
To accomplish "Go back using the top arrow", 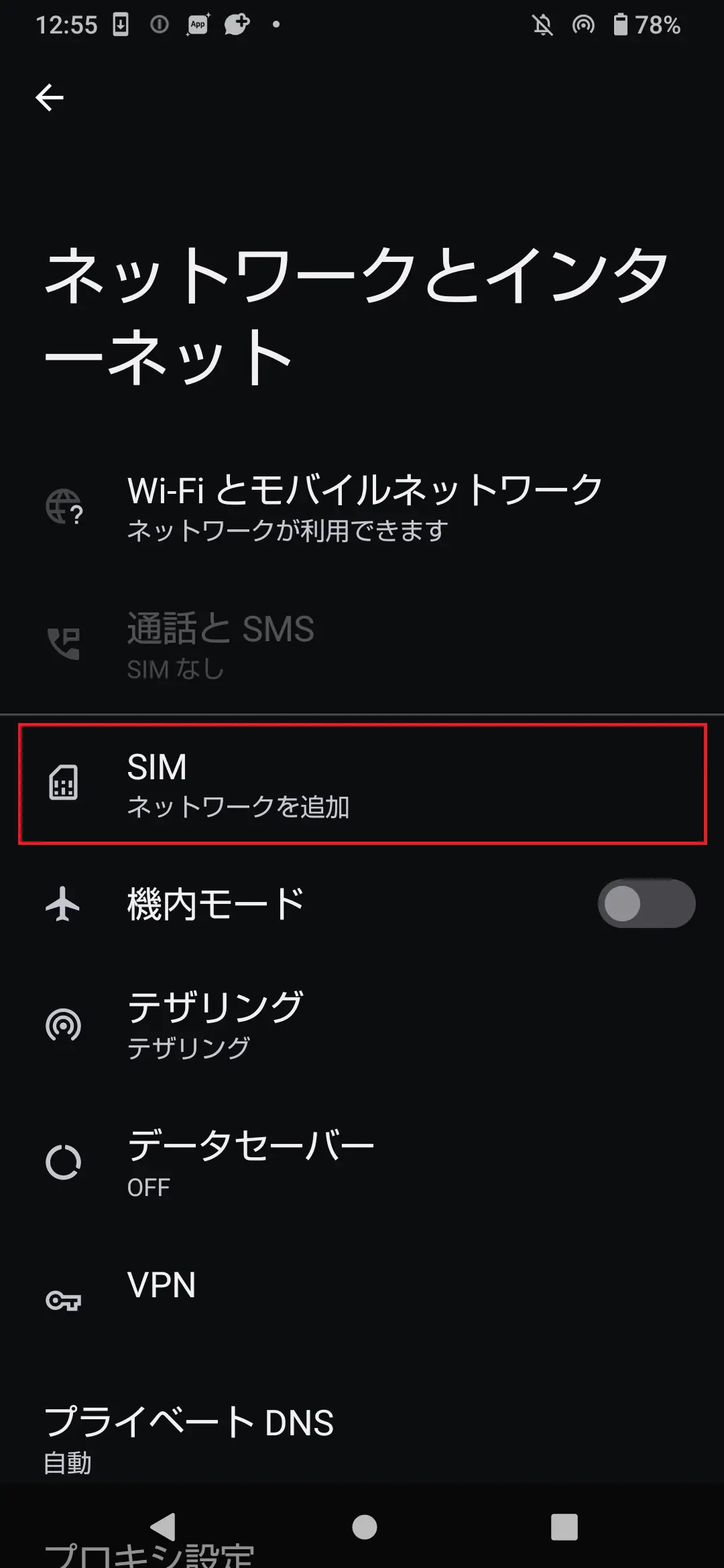I will (x=50, y=98).
